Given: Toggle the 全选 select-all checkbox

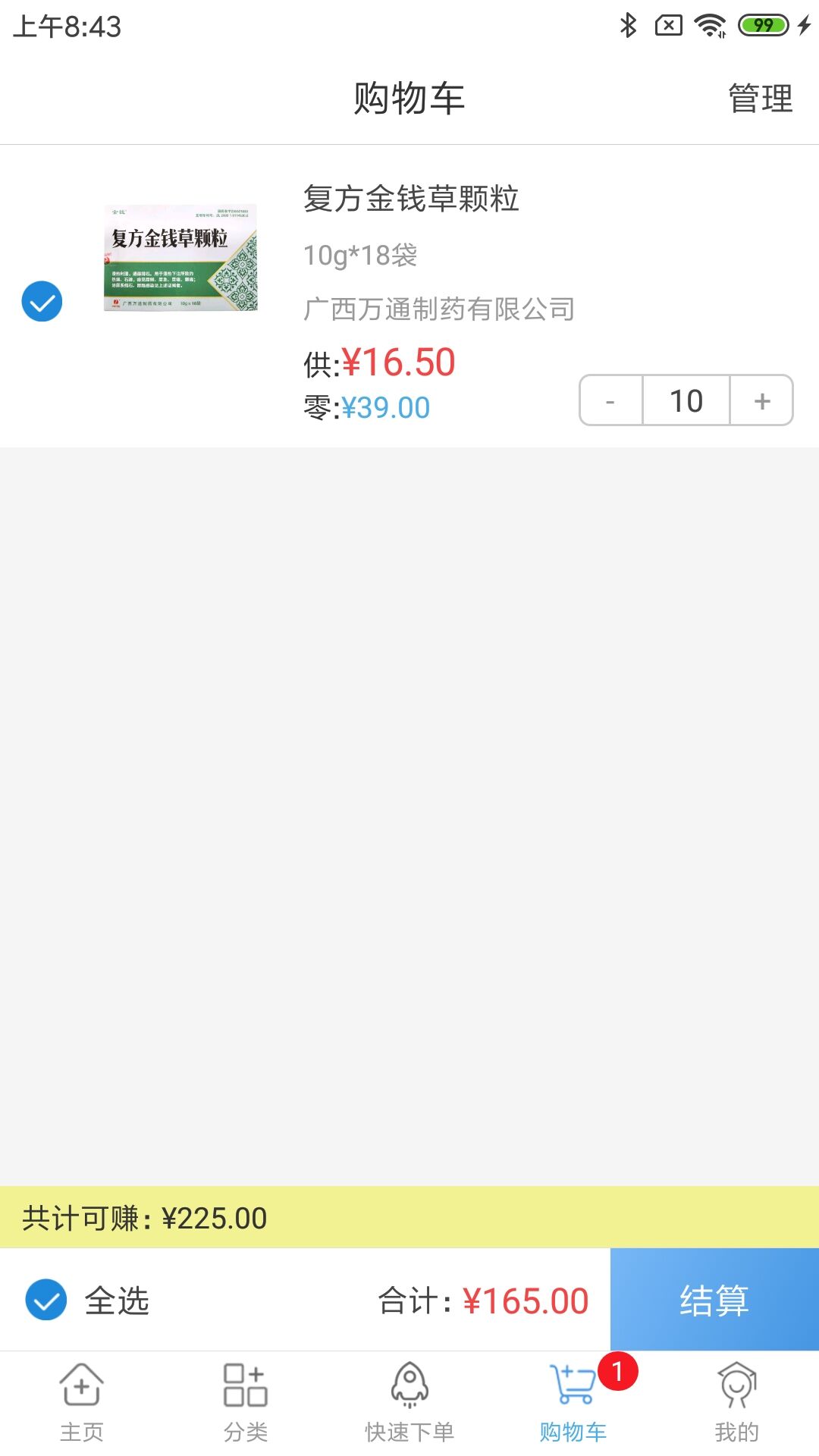Looking at the screenshot, I should [x=46, y=1300].
